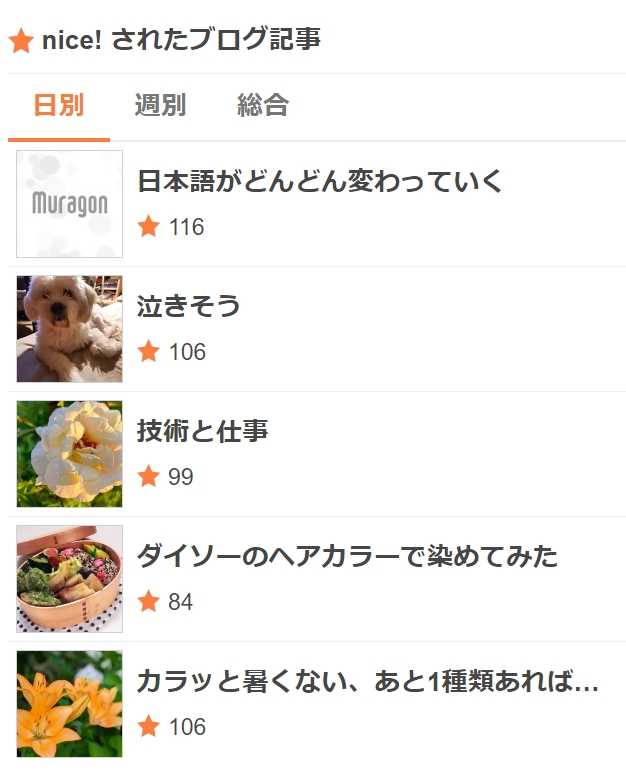Switch to the 日別 tab
The width and height of the screenshot is (626, 776).
click(x=59, y=105)
